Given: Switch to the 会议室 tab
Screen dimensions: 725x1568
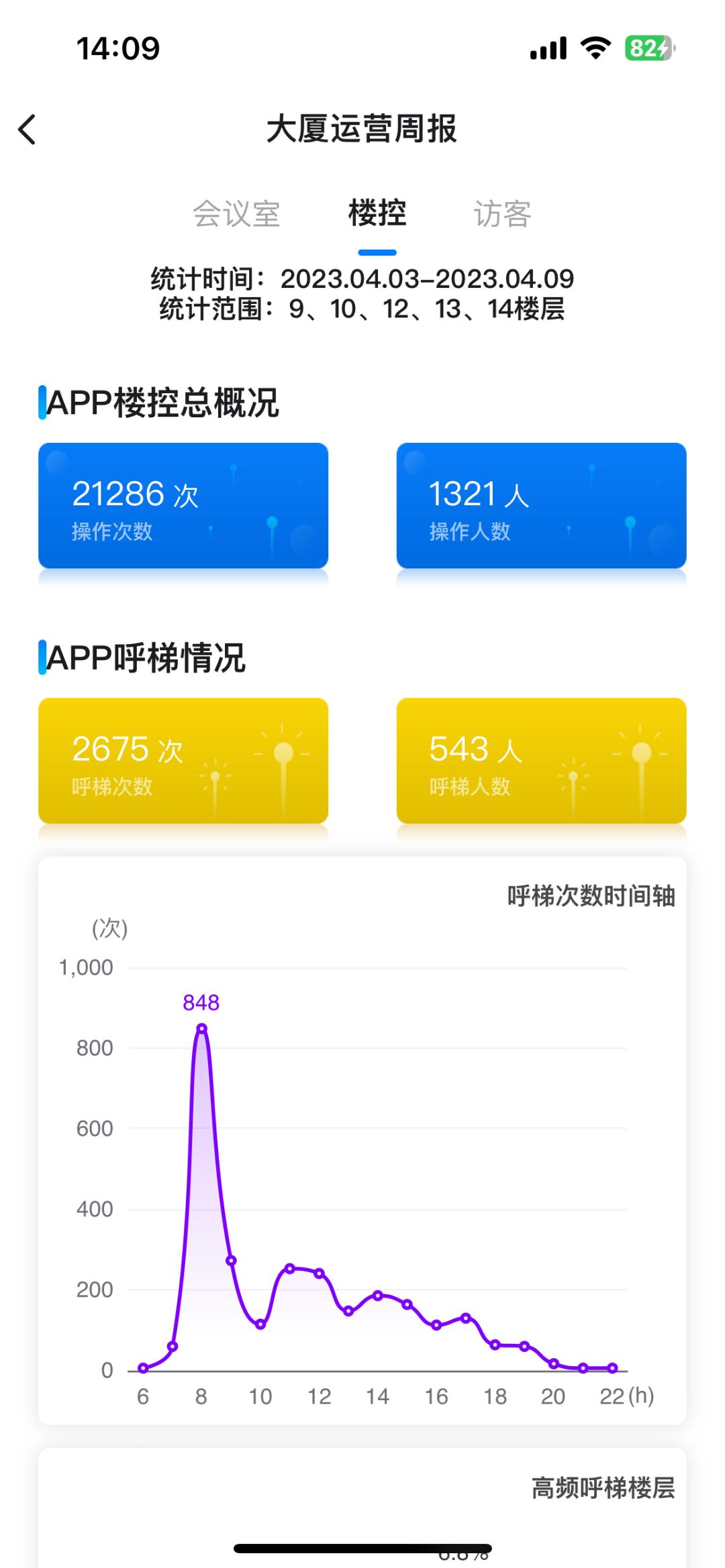Looking at the screenshot, I should (x=238, y=213).
